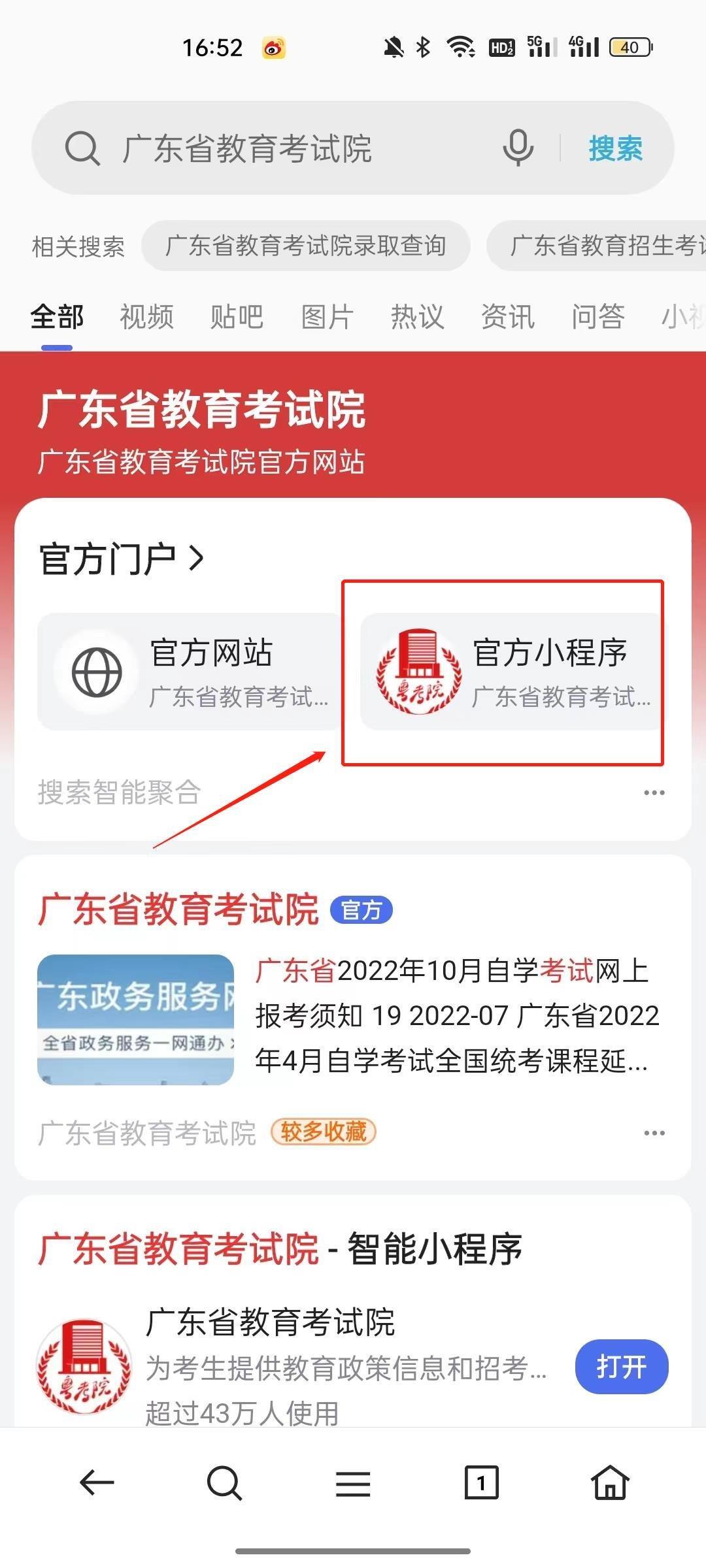This screenshot has height=1568, width=706.
Task: Select the 广东省教育考试院录取查询 related search chip
Action: [306, 246]
